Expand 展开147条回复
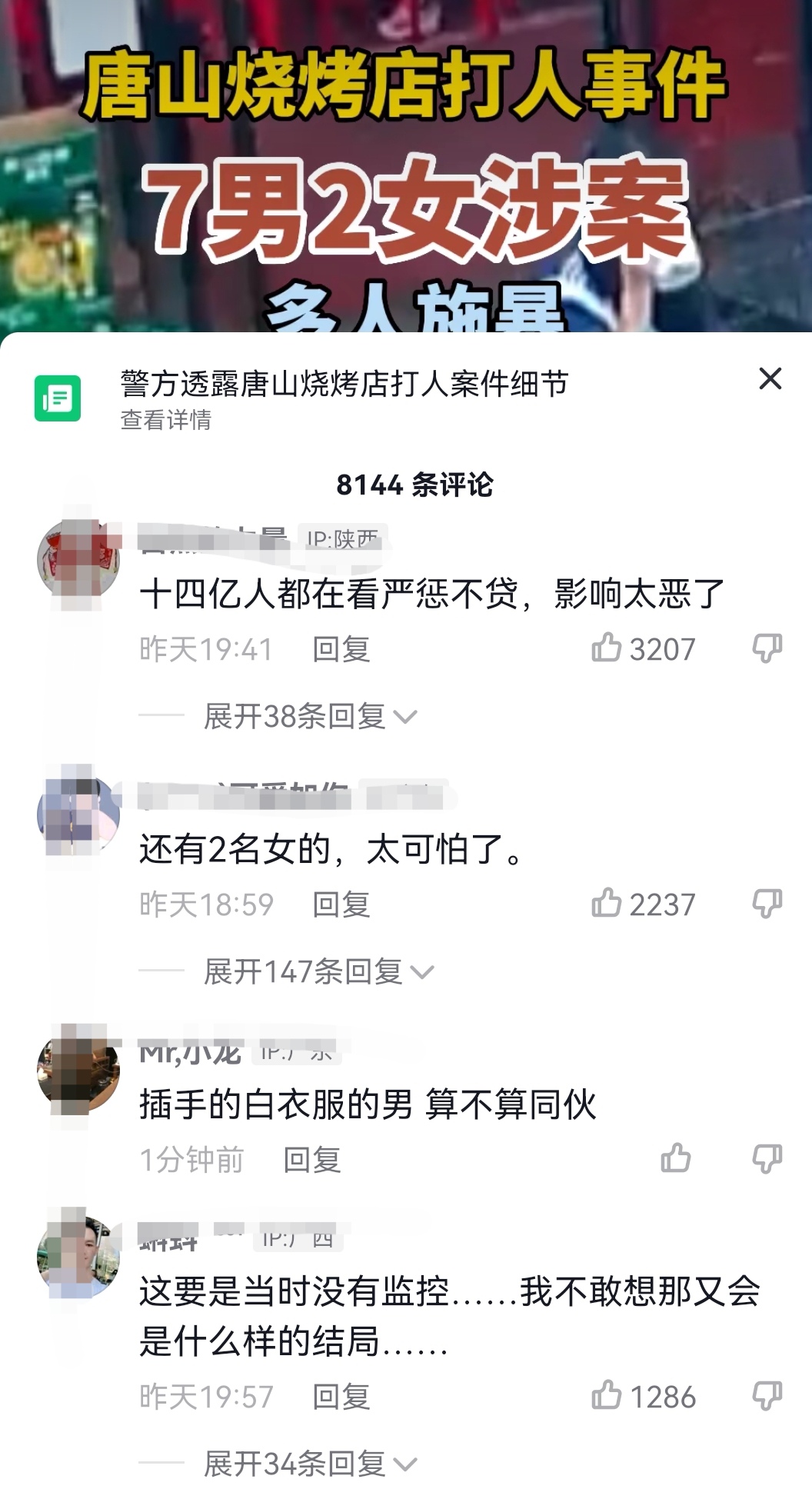 [x=318, y=971]
